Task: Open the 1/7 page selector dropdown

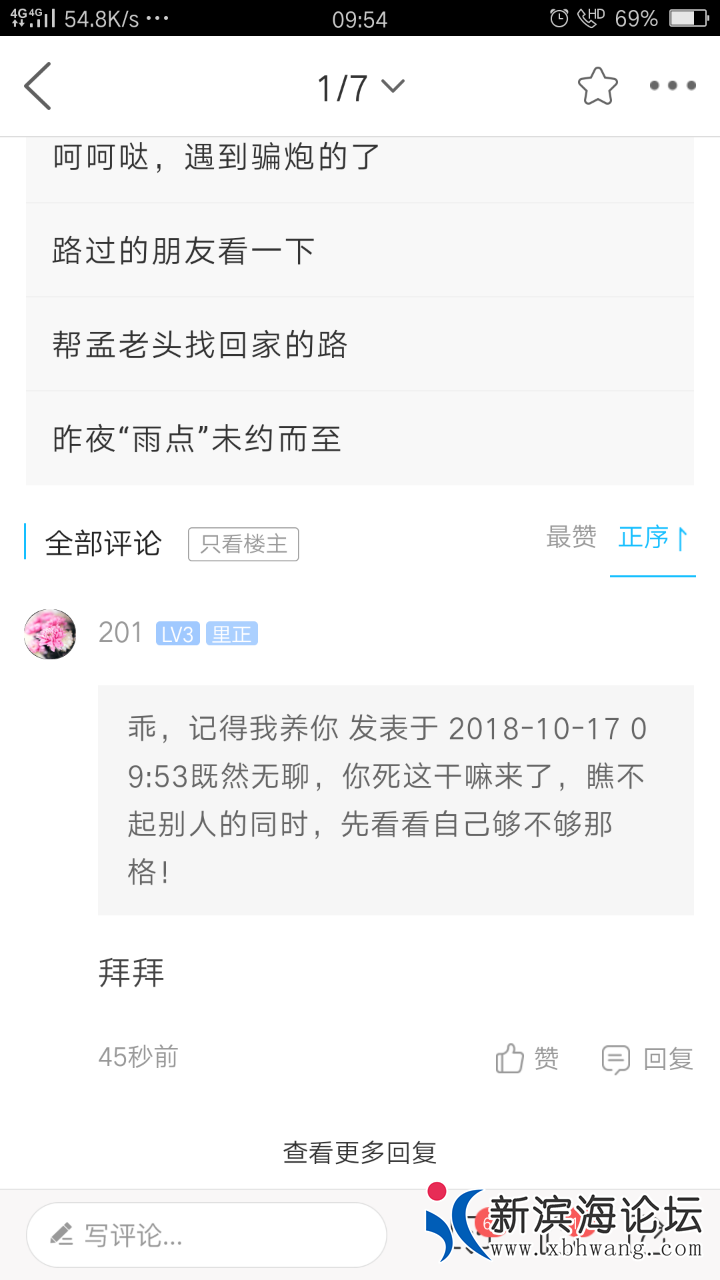Action: click(x=360, y=88)
